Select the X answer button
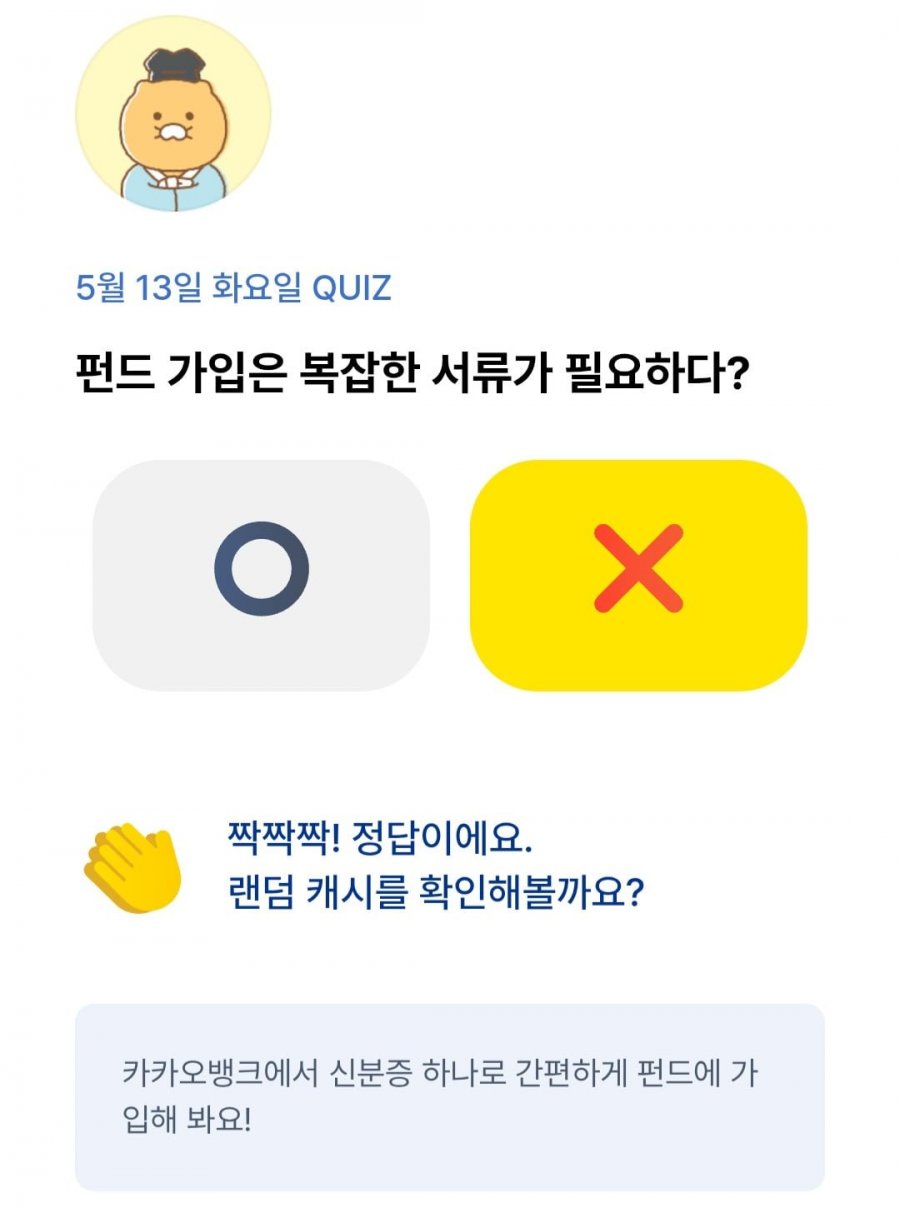The height and width of the screenshot is (1208, 900). [x=638, y=575]
